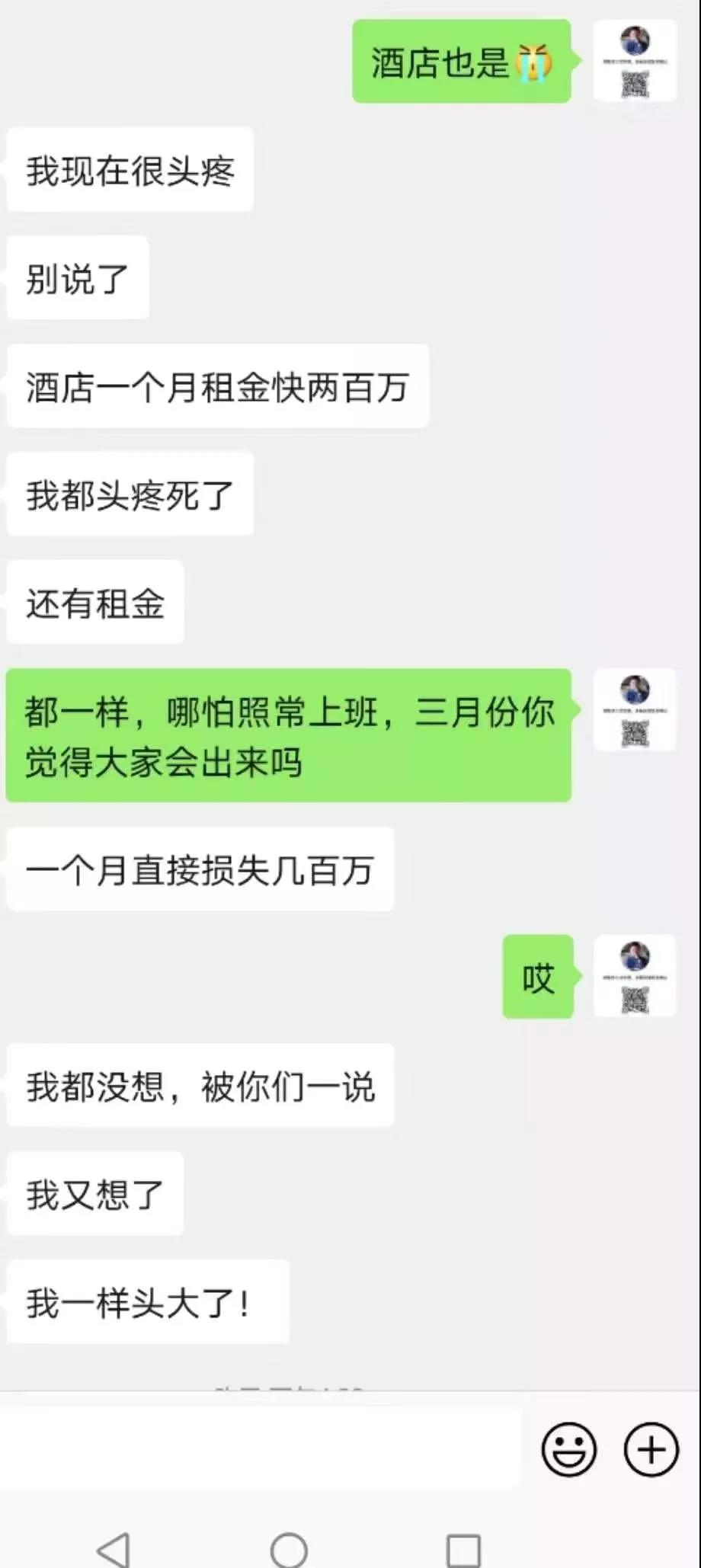Tap the avatar beside the 哎 message
This screenshot has width=701, height=1568.
point(635,976)
